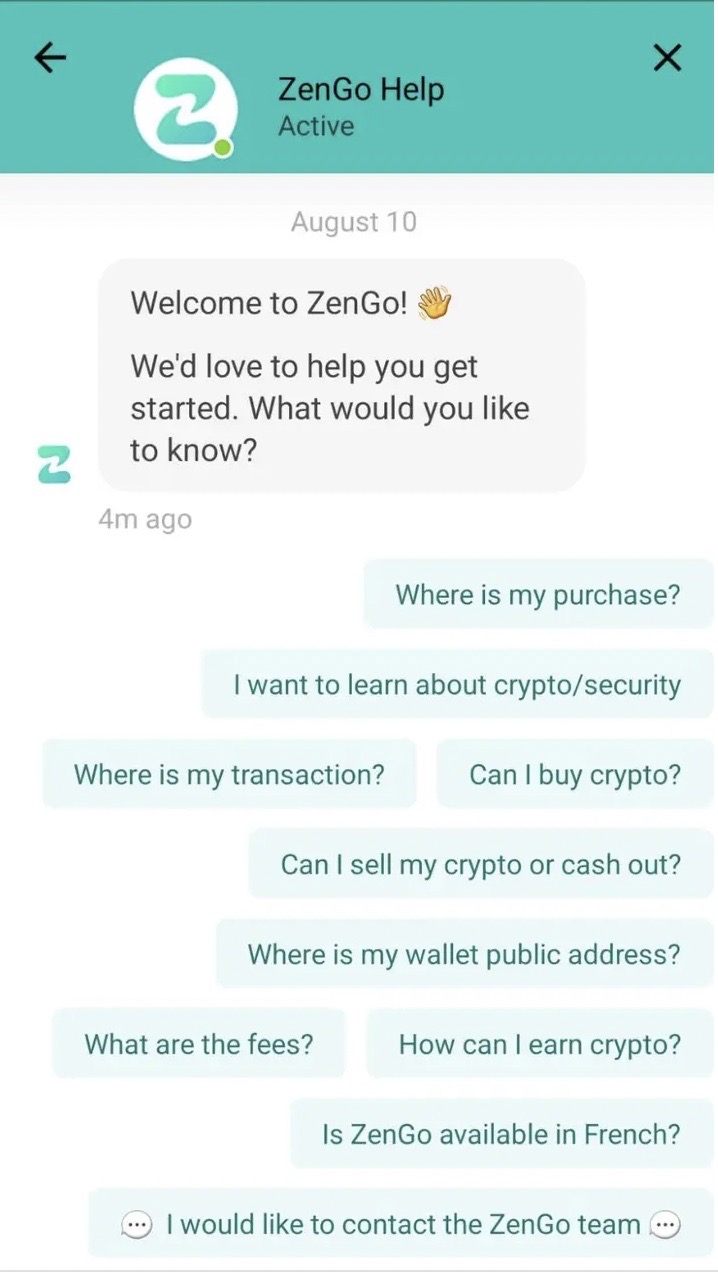Choose "How can I earn crypto?"

(x=540, y=1045)
